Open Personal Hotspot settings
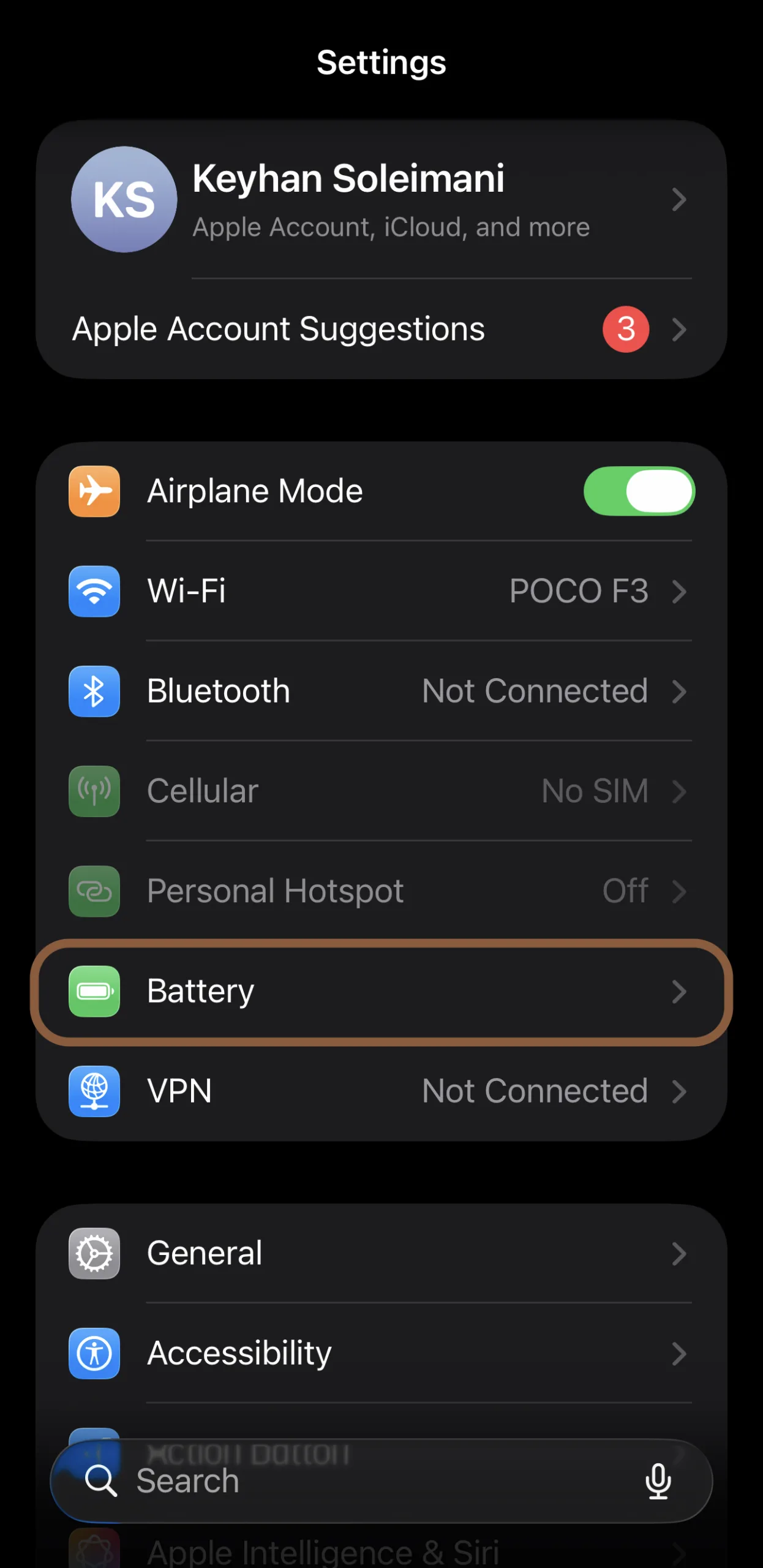The height and width of the screenshot is (1568, 763). click(380, 891)
